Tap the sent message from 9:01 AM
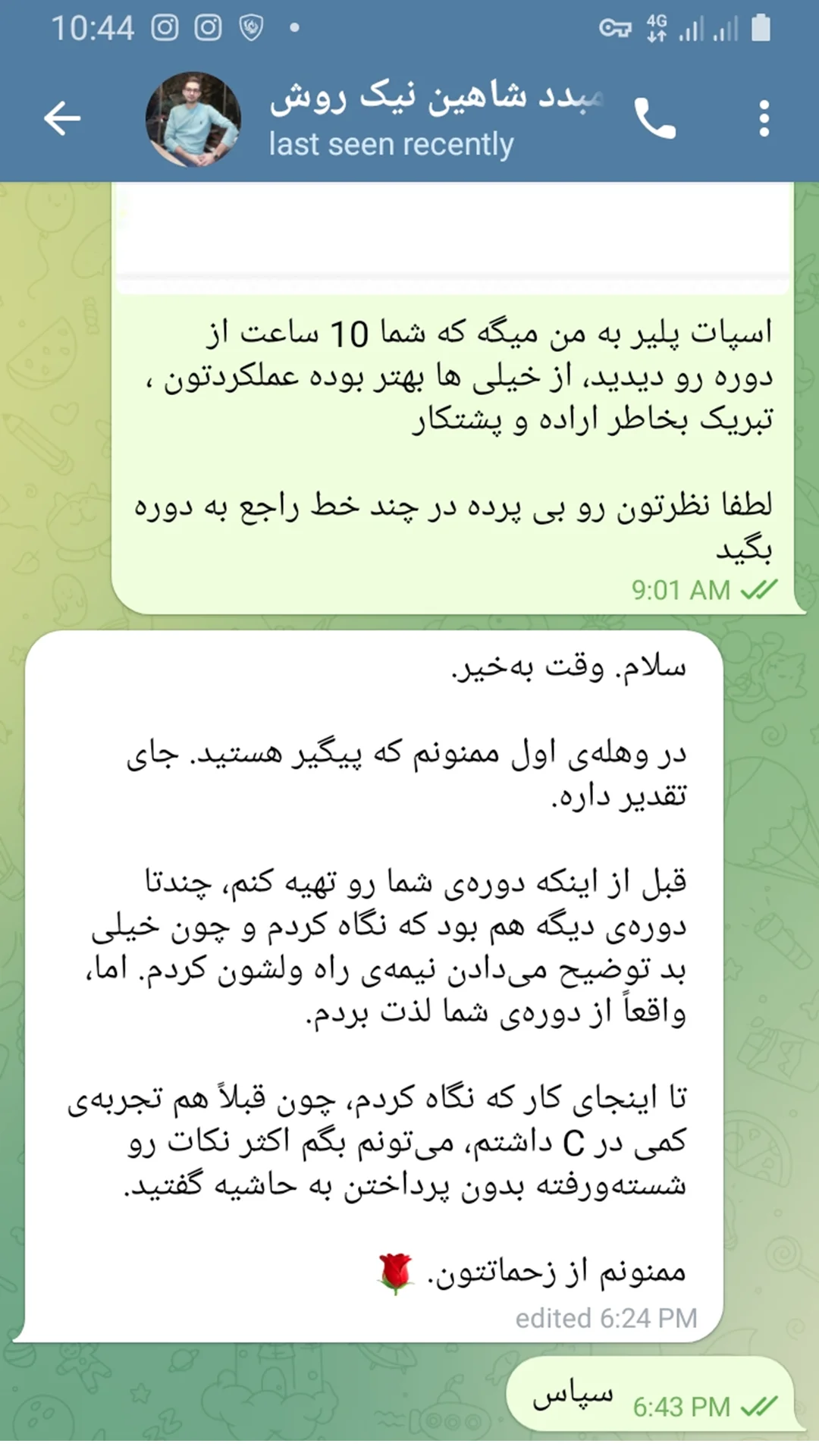 point(455,440)
